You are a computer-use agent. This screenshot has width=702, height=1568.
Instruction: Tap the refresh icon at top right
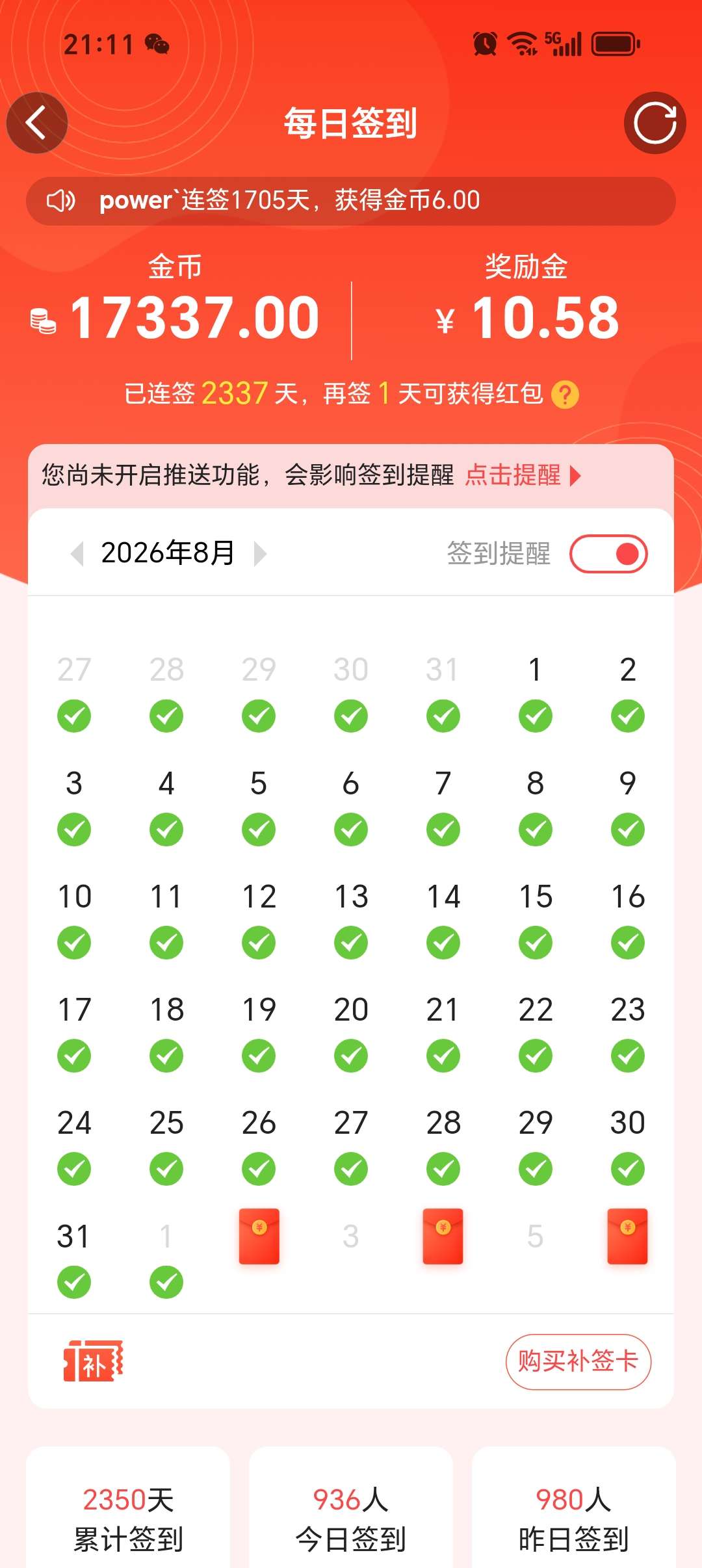pos(655,123)
